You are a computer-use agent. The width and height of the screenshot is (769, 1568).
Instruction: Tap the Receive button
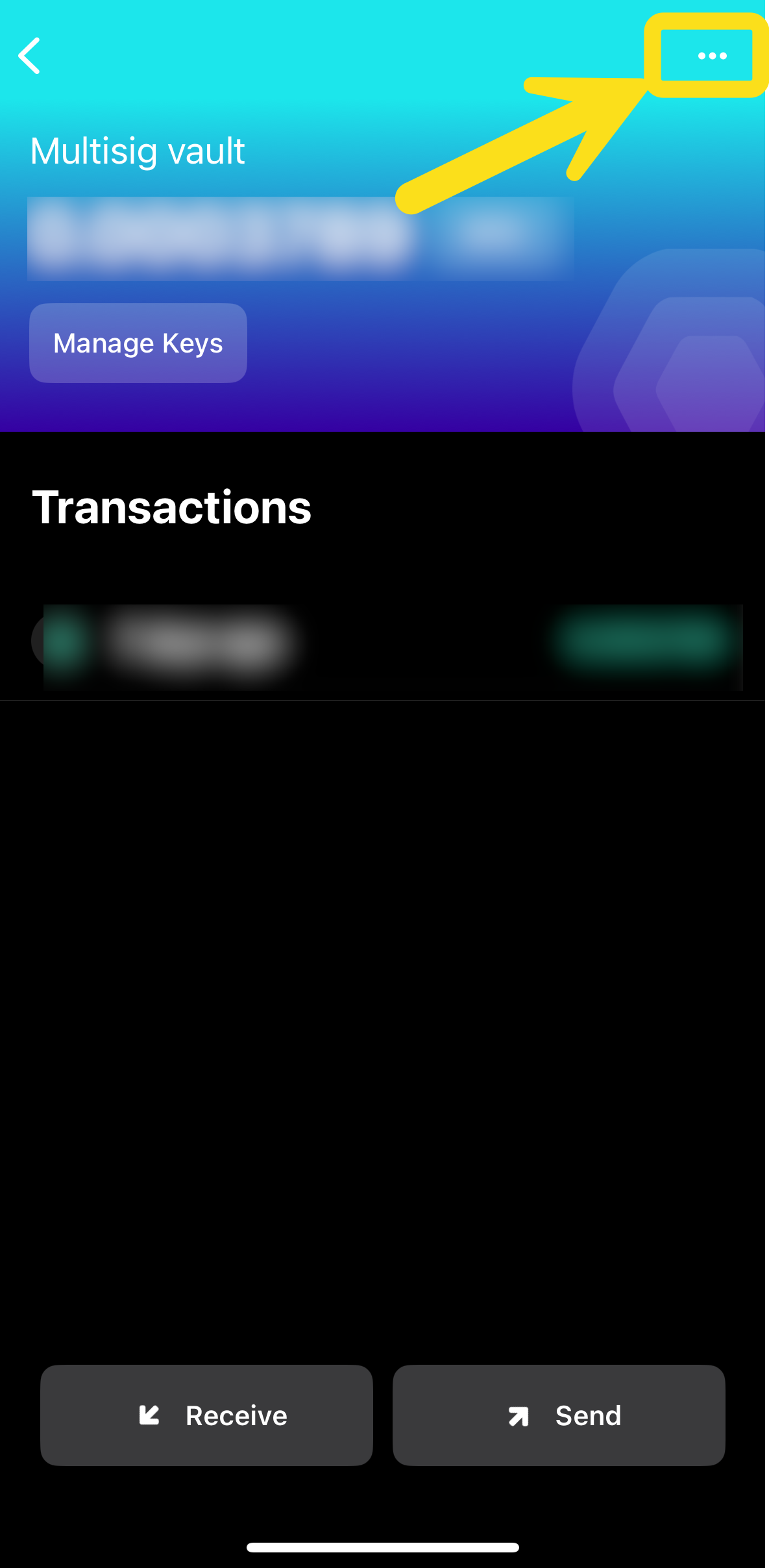pos(206,1415)
